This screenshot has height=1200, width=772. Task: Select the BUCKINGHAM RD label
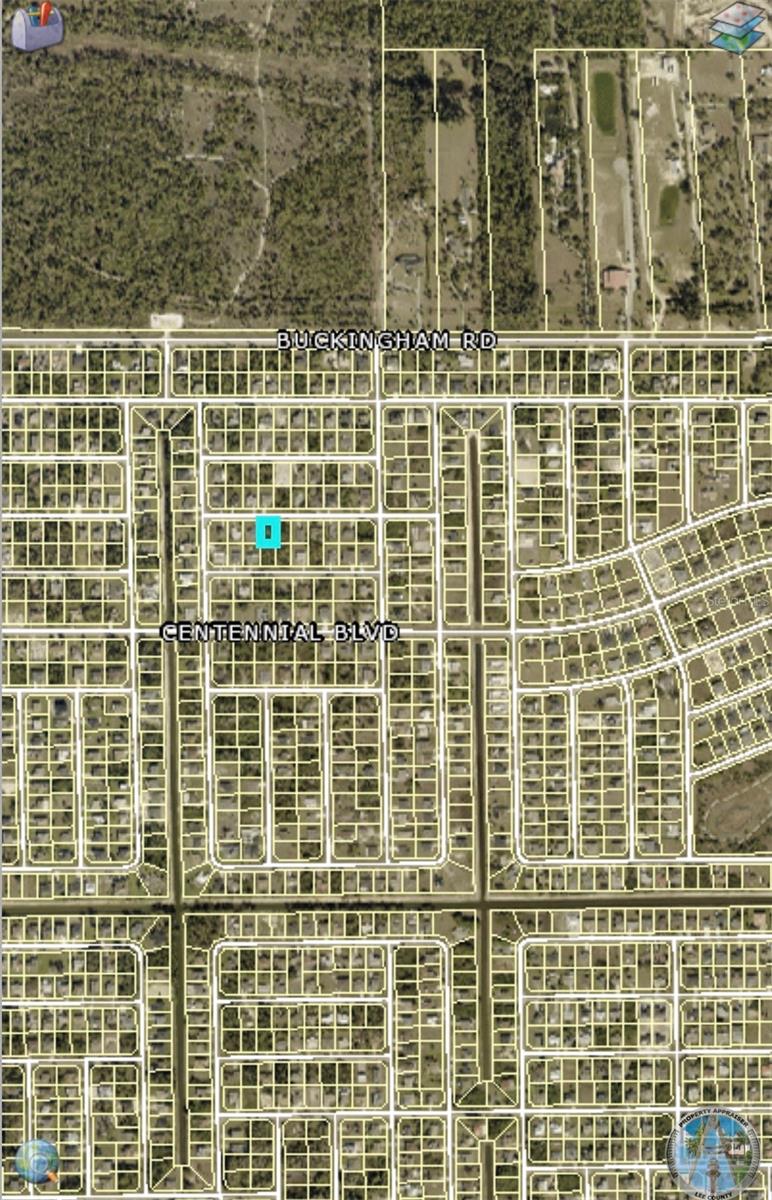click(x=385, y=341)
